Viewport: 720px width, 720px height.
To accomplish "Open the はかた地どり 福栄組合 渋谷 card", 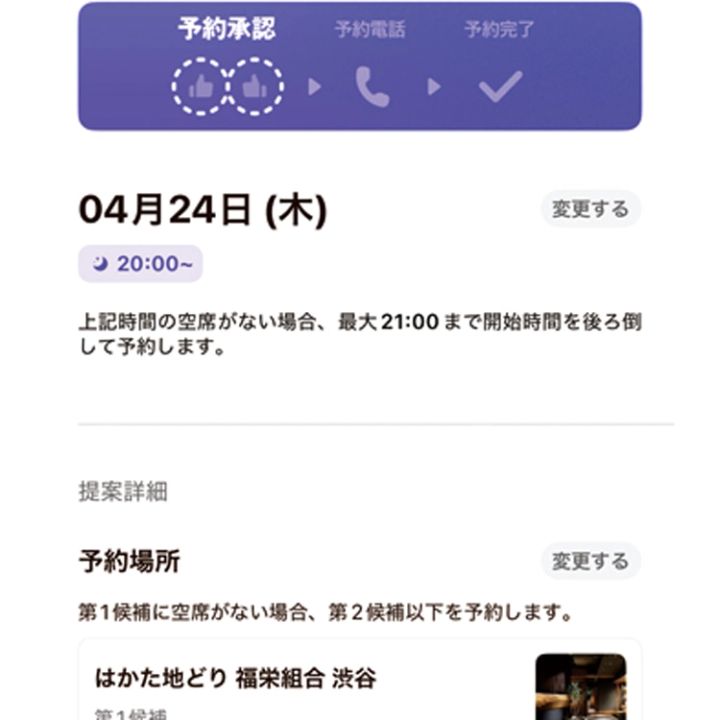I will click(300, 680).
